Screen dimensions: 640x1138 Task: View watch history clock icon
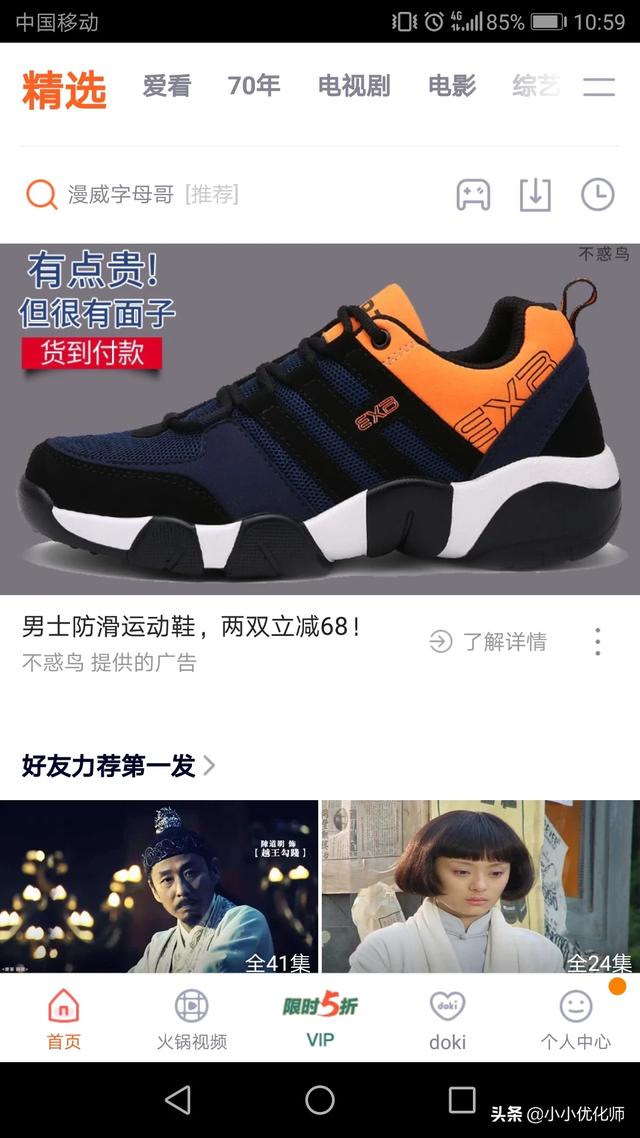(597, 195)
